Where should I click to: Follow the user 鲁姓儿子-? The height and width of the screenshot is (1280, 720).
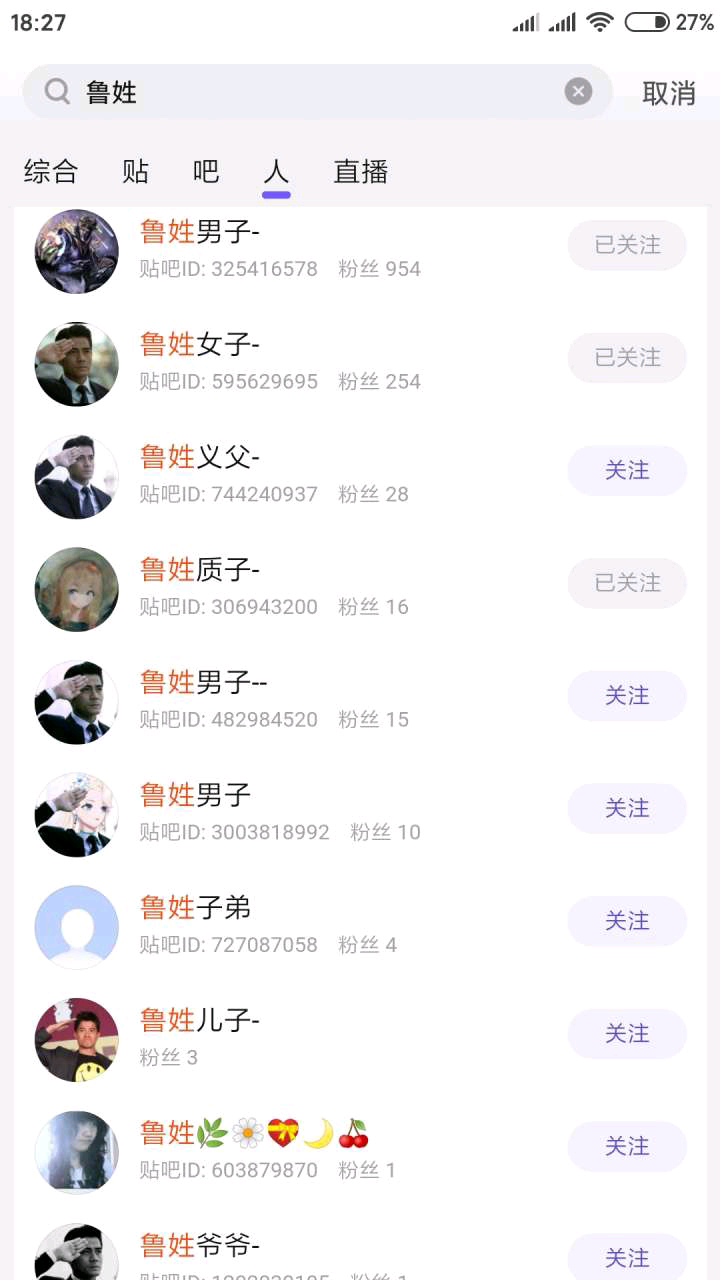(627, 1033)
